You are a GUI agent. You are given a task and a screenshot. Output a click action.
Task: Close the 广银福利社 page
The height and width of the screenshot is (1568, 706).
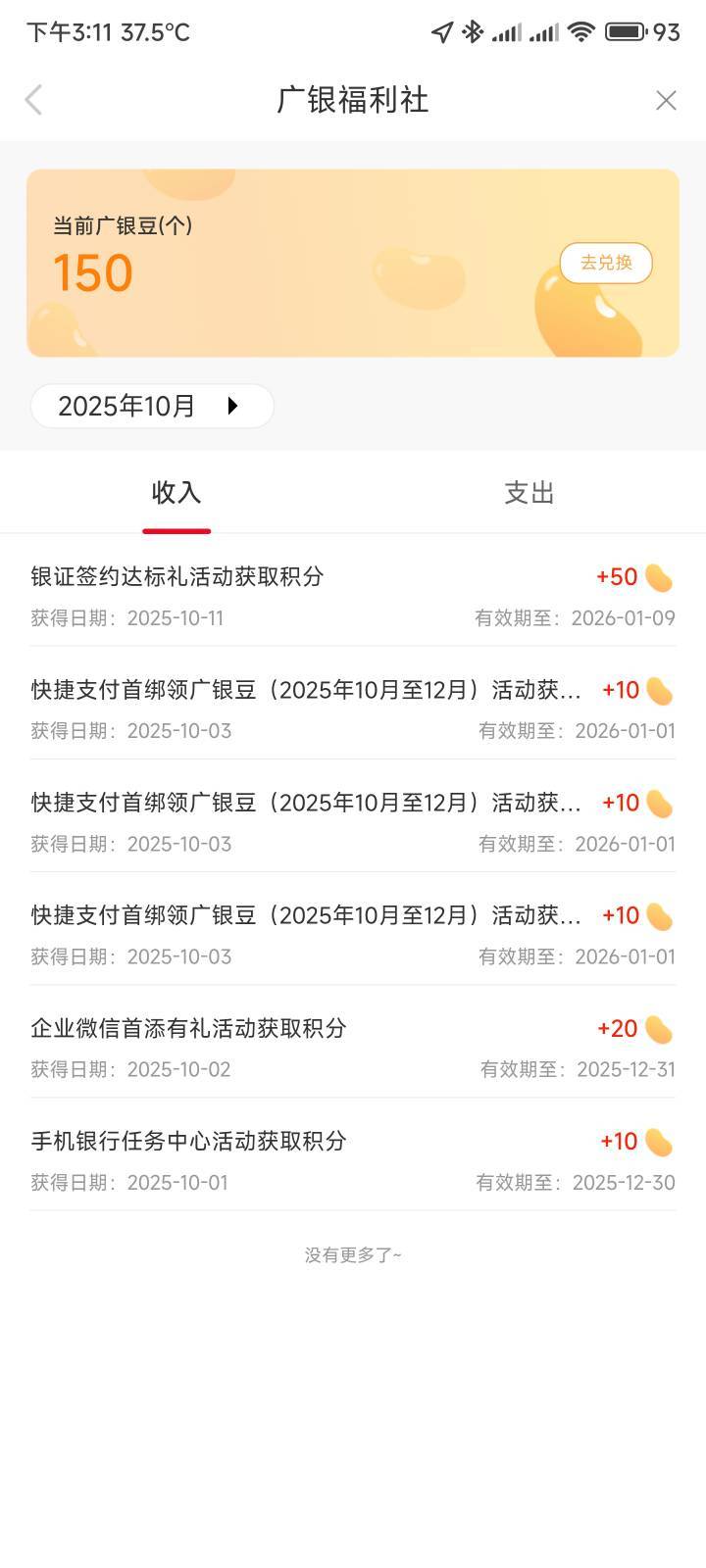pyautogui.click(x=666, y=100)
